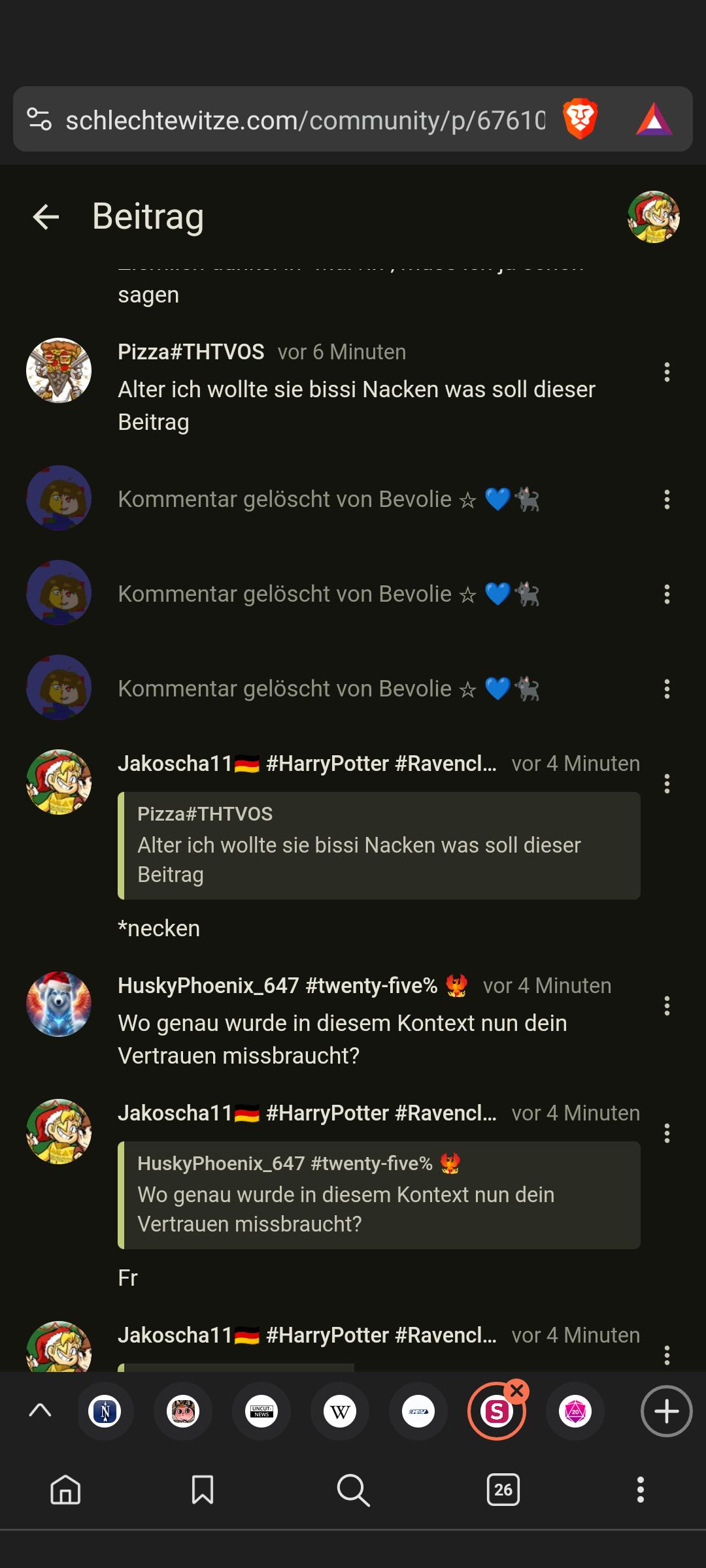This screenshot has width=706, height=1568.
Task: Jump to the quoted HuskyPhoenix_647 comment
Action: pyautogui.click(x=379, y=1195)
